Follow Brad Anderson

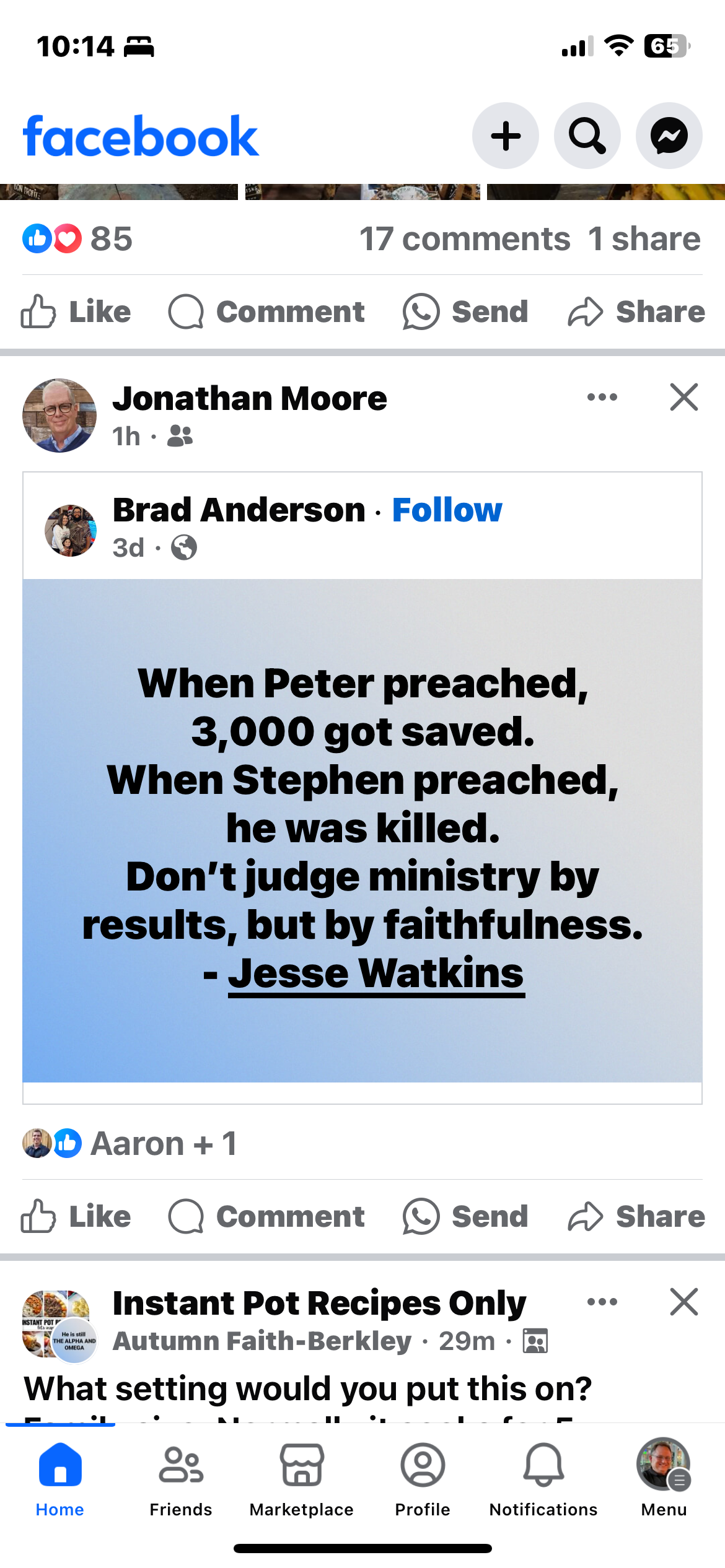click(x=447, y=510)
